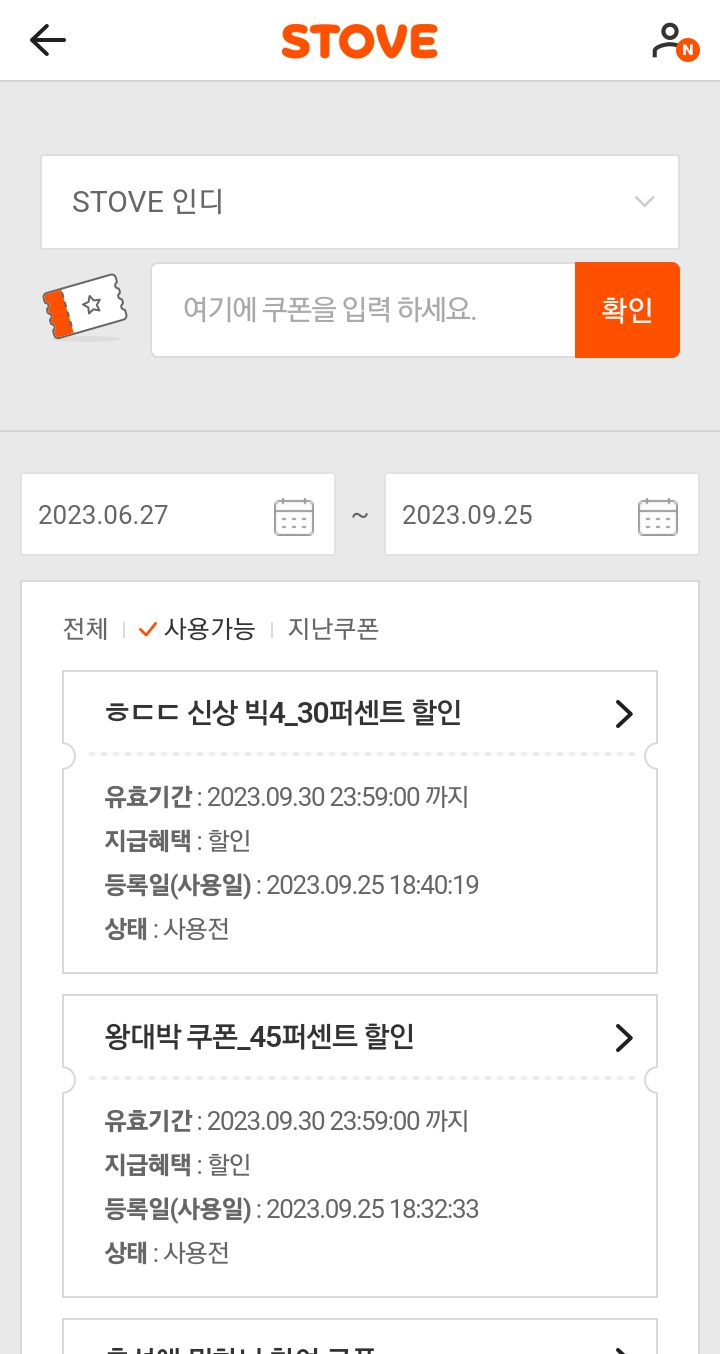The height and width of the screenshot is (1354, 720).
Task: Open the 신상 빅4_30퍼센트 할인 coupon
Action: coord(360,714)
